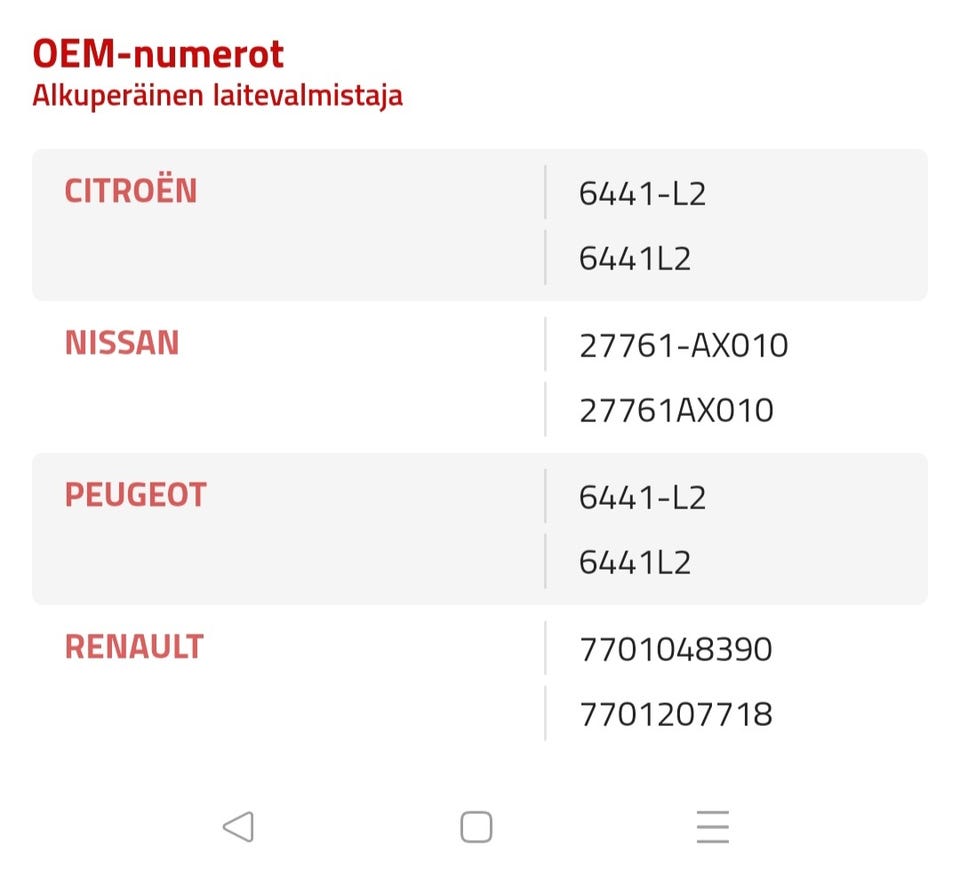The width and height of the screenshot is (960, 886).
Task: Return to the home screen
Action: click(x=476, y=827)
